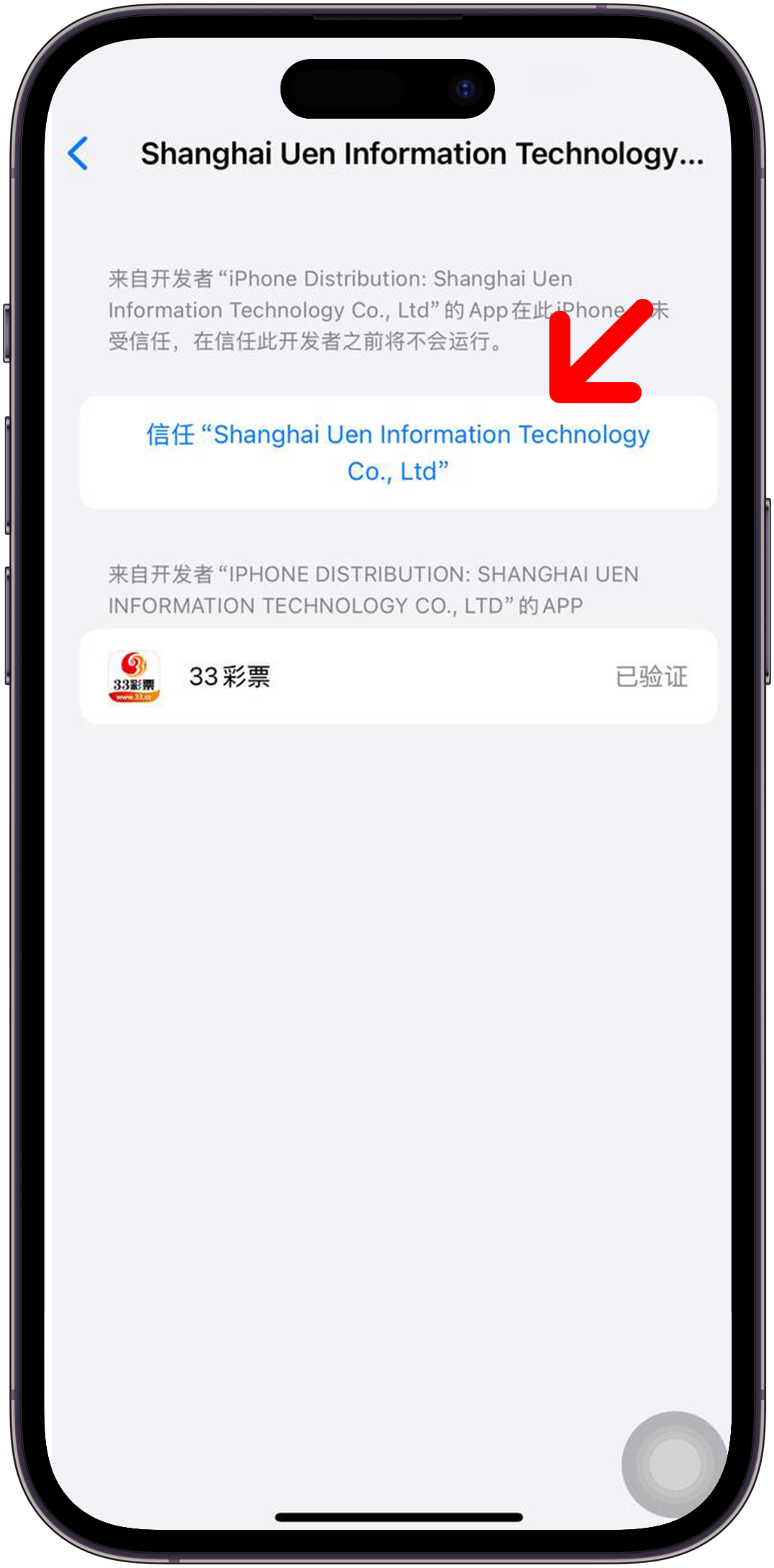Trust "Shanghai Uen Information Technology Co., Ltd"
Screen dimensions: 774x1568
(398, 452)
